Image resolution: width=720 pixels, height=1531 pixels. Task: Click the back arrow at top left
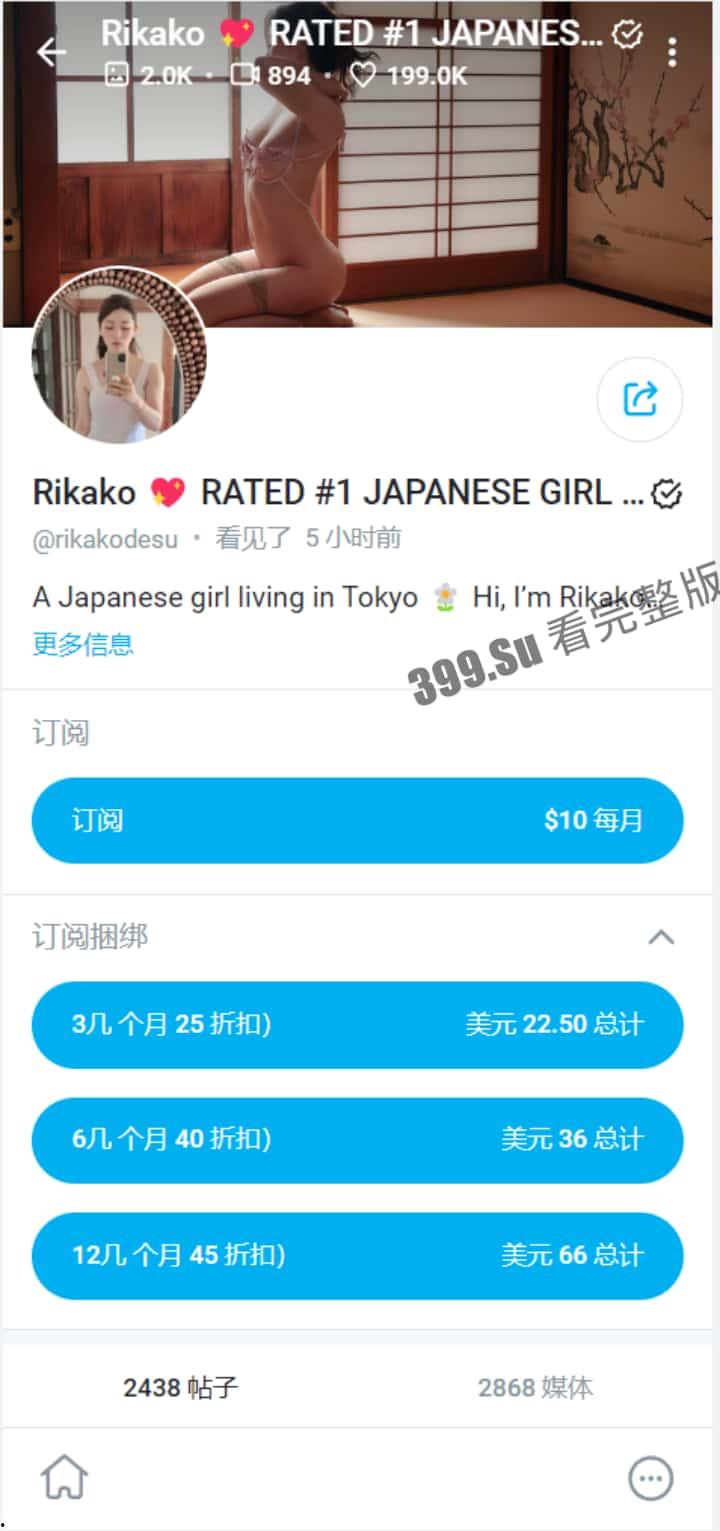click(x=50, y=51)
